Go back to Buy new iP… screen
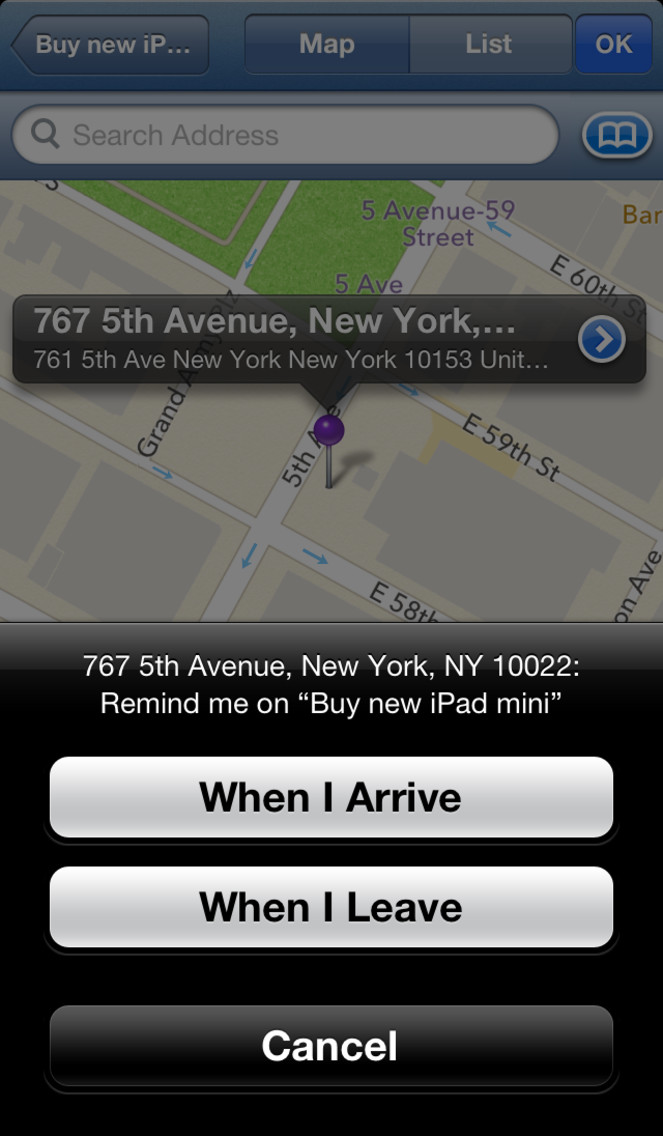This screenshot has width=663, height=1136. (x=110, y=44)
